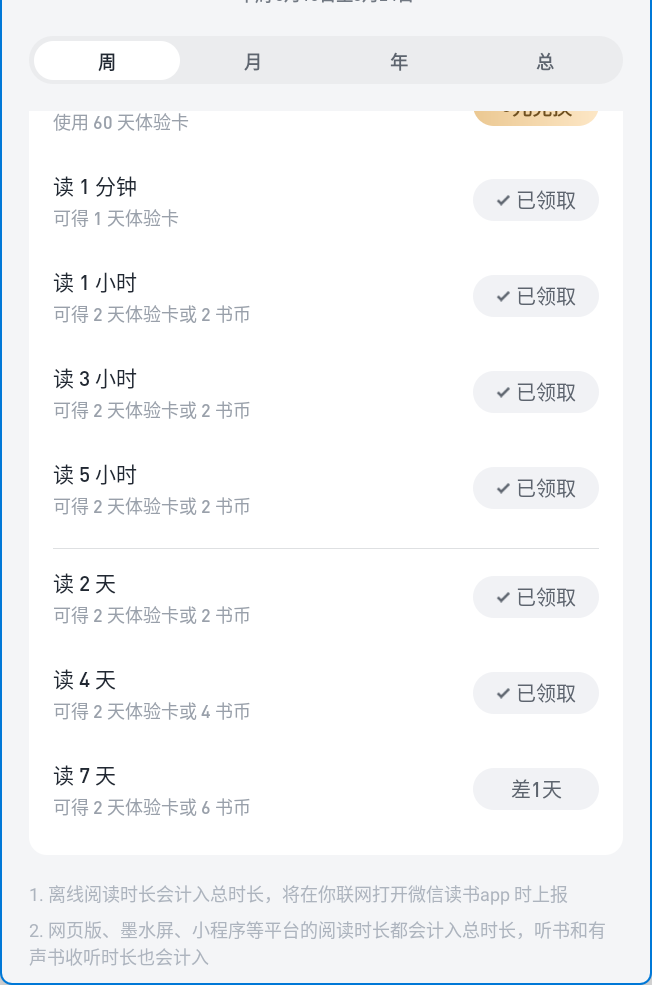
Task: Switch to the 月 tab
Action: click(x=253, y=61)
